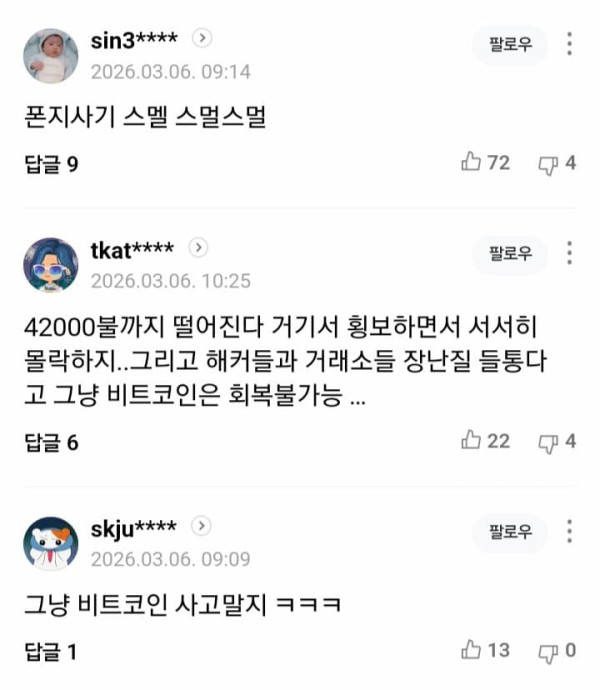
Task: Open sin3**** profile picture
Action: (x=50, y=56)
